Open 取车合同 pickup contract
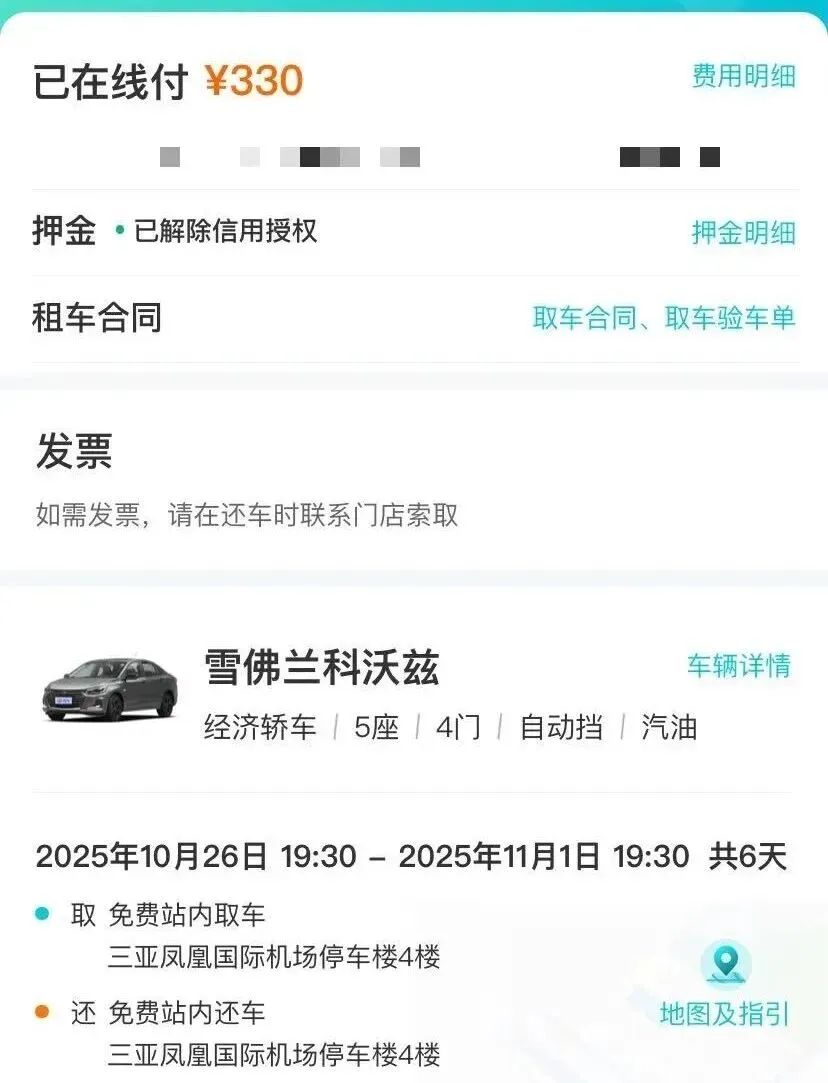The height and width of the screenshot is (1083, 828). [585, 318]
